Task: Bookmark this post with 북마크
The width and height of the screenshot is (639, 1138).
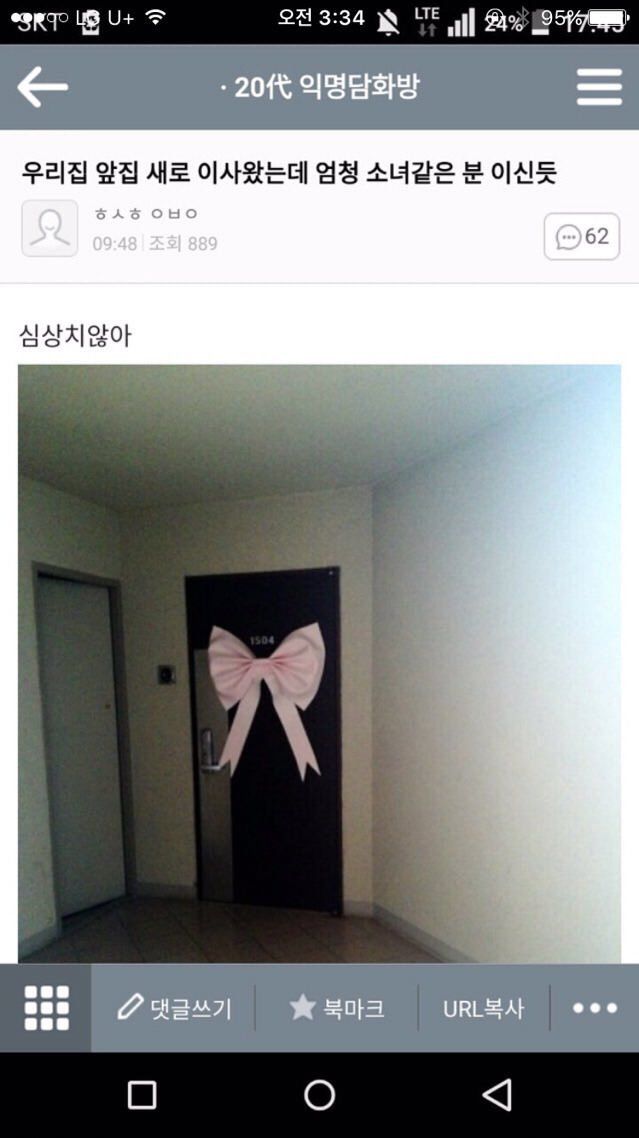Action: point(337,1008)
